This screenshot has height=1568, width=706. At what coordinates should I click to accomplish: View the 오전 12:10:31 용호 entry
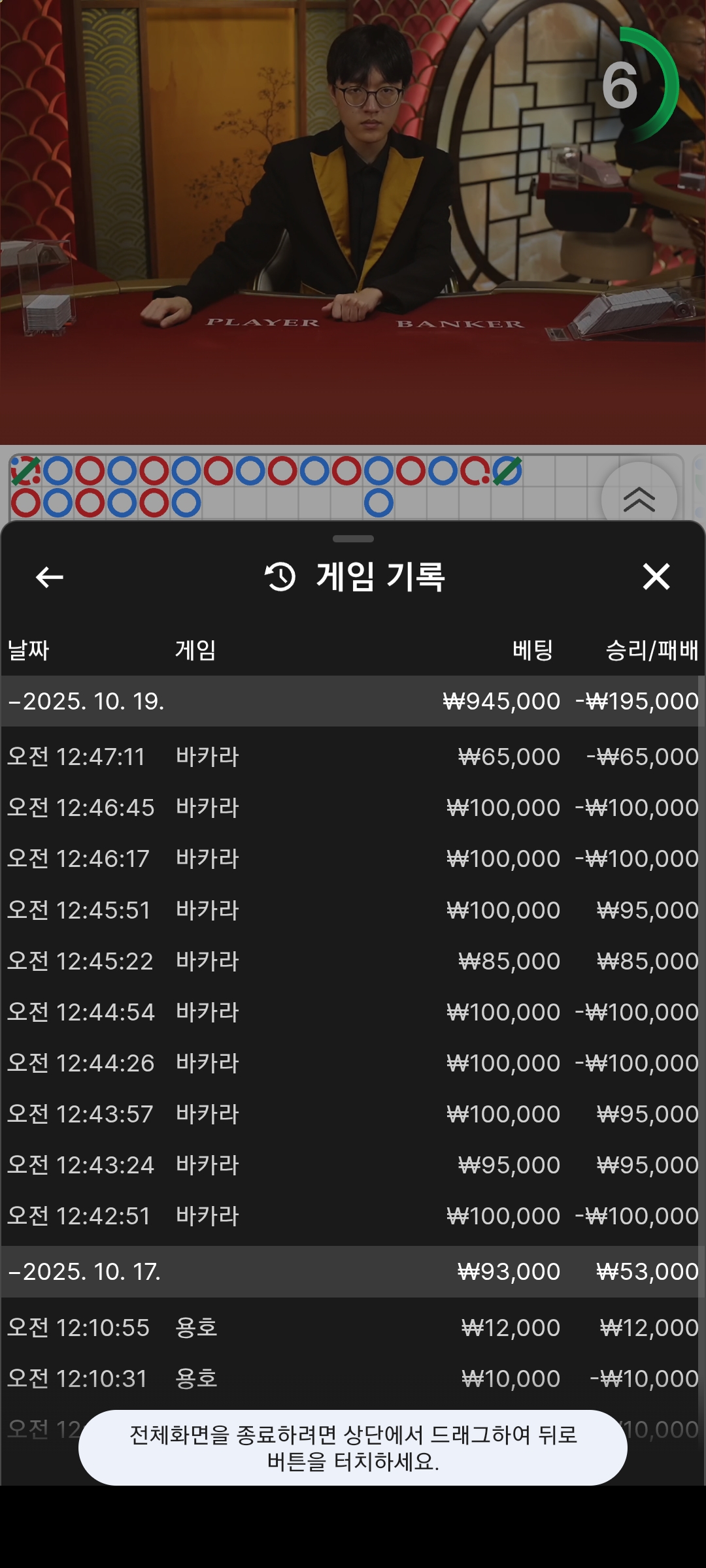(352, 1379)
